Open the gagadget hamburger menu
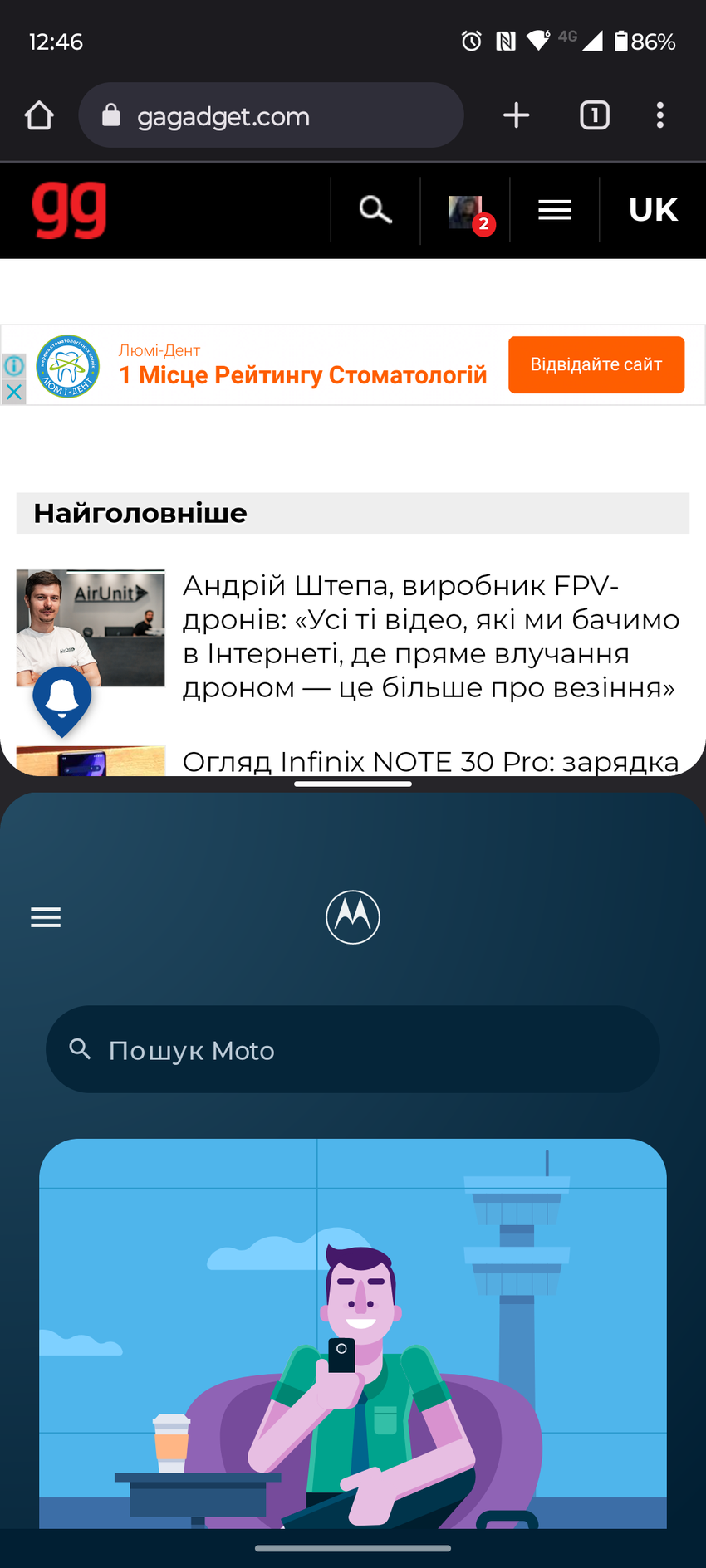706x1568 pixels. point(554,210)
